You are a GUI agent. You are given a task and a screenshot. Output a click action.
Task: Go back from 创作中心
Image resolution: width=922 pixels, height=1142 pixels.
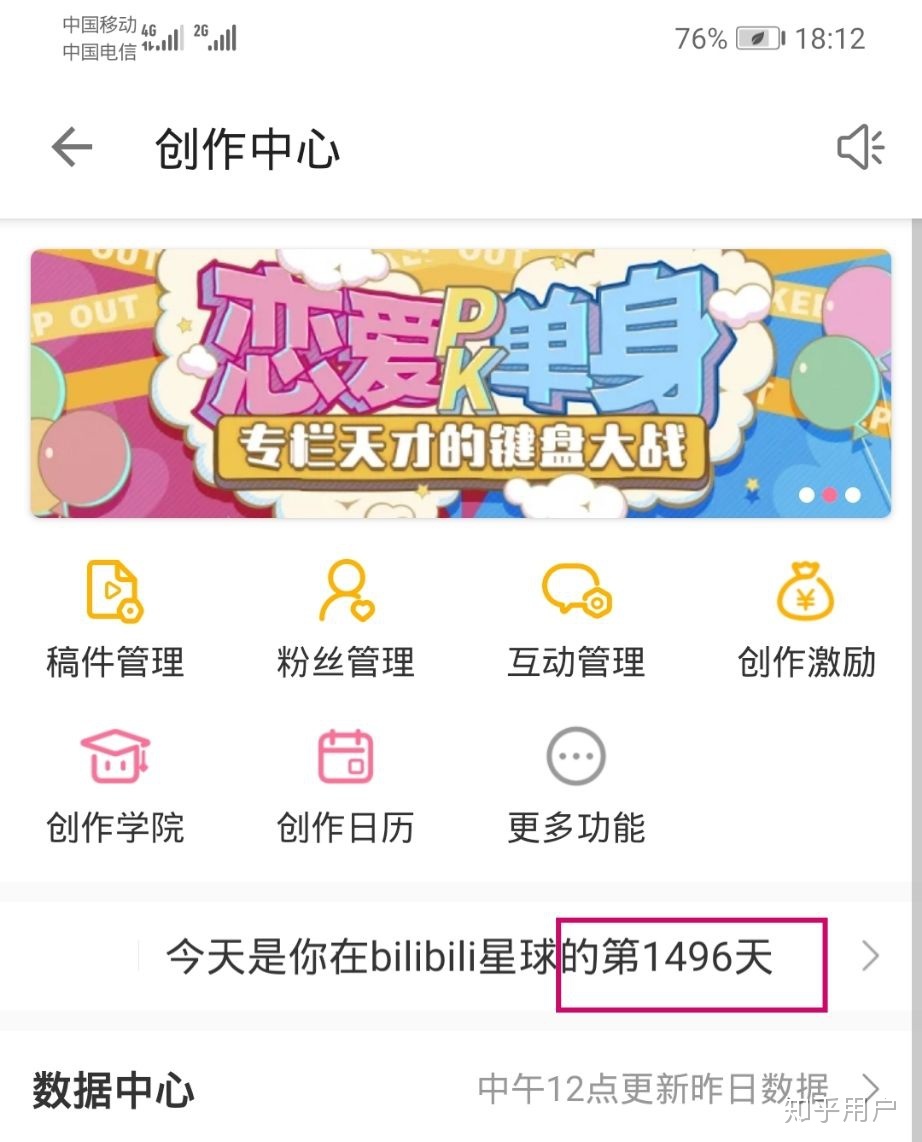72,149
